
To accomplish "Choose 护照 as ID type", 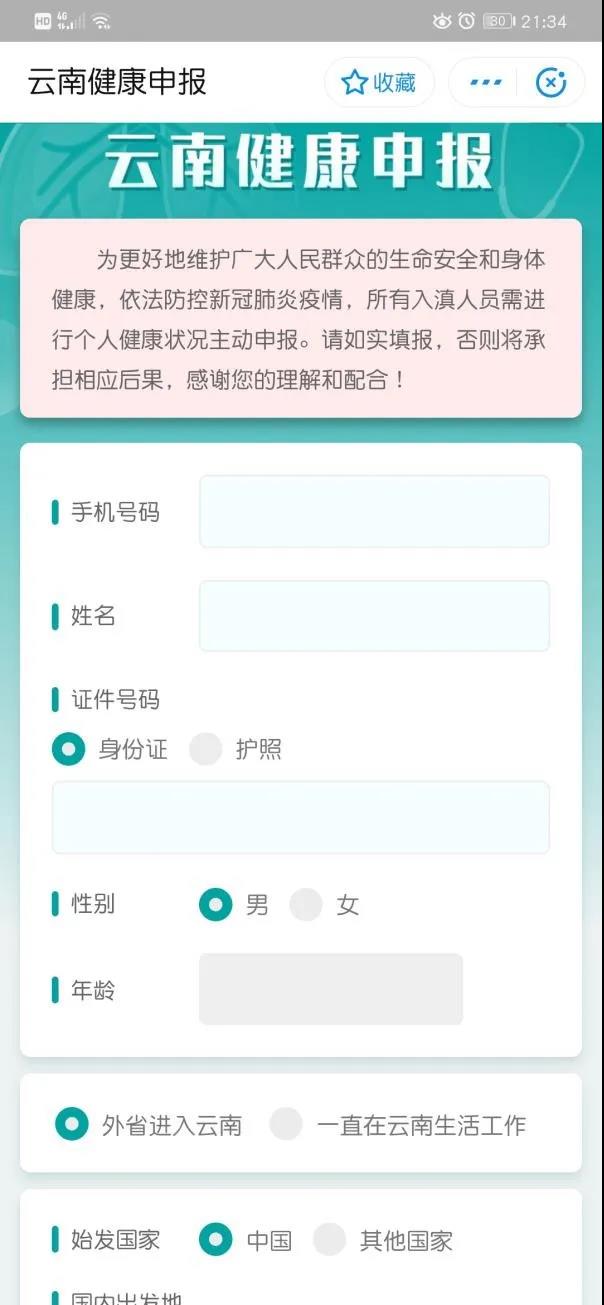I will (206, 749).
